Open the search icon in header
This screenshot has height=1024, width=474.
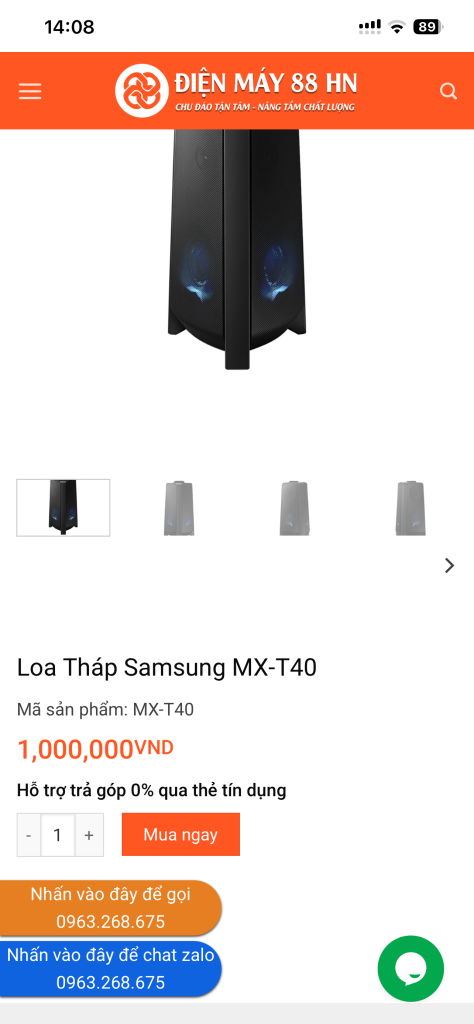pyautogui.click(x=449, y=91)
